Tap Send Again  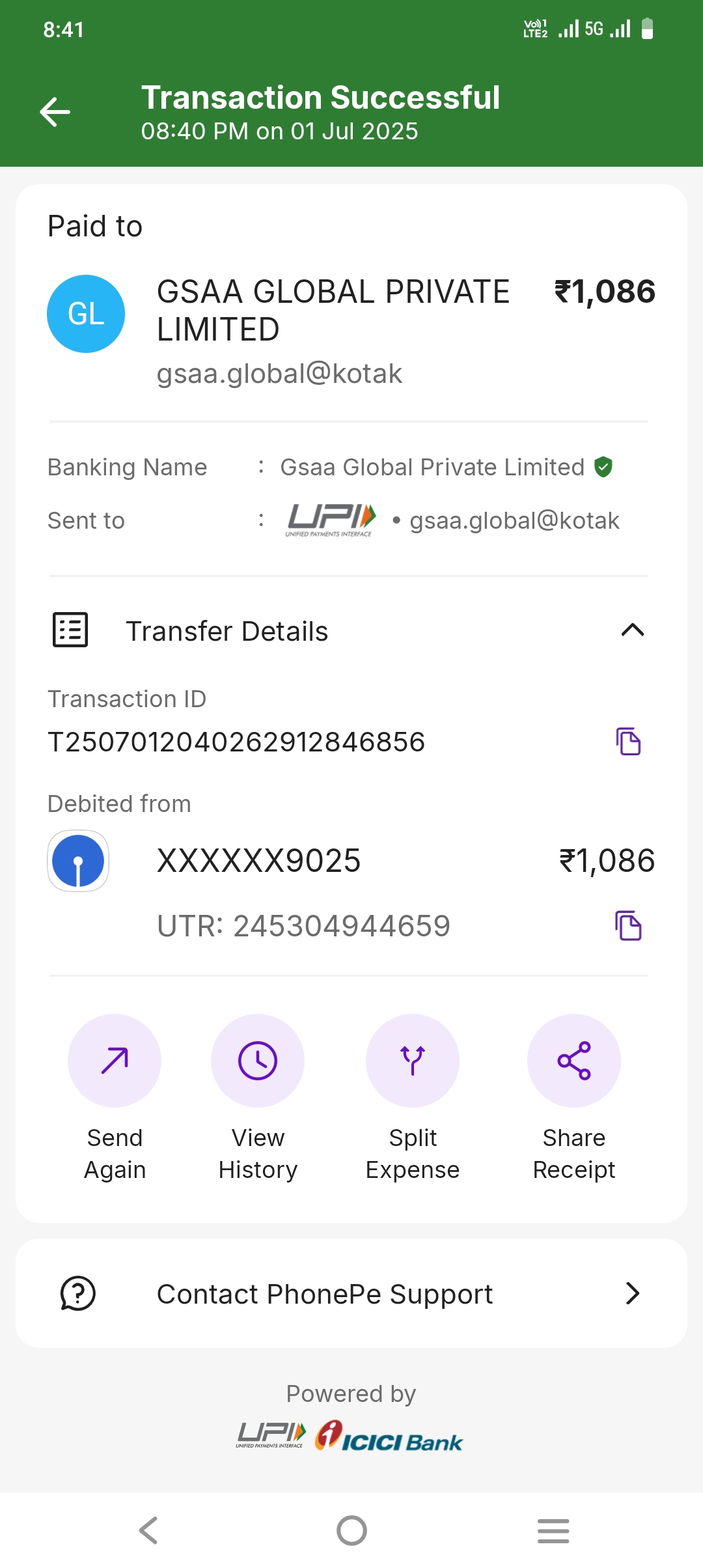click(115, 1061)
